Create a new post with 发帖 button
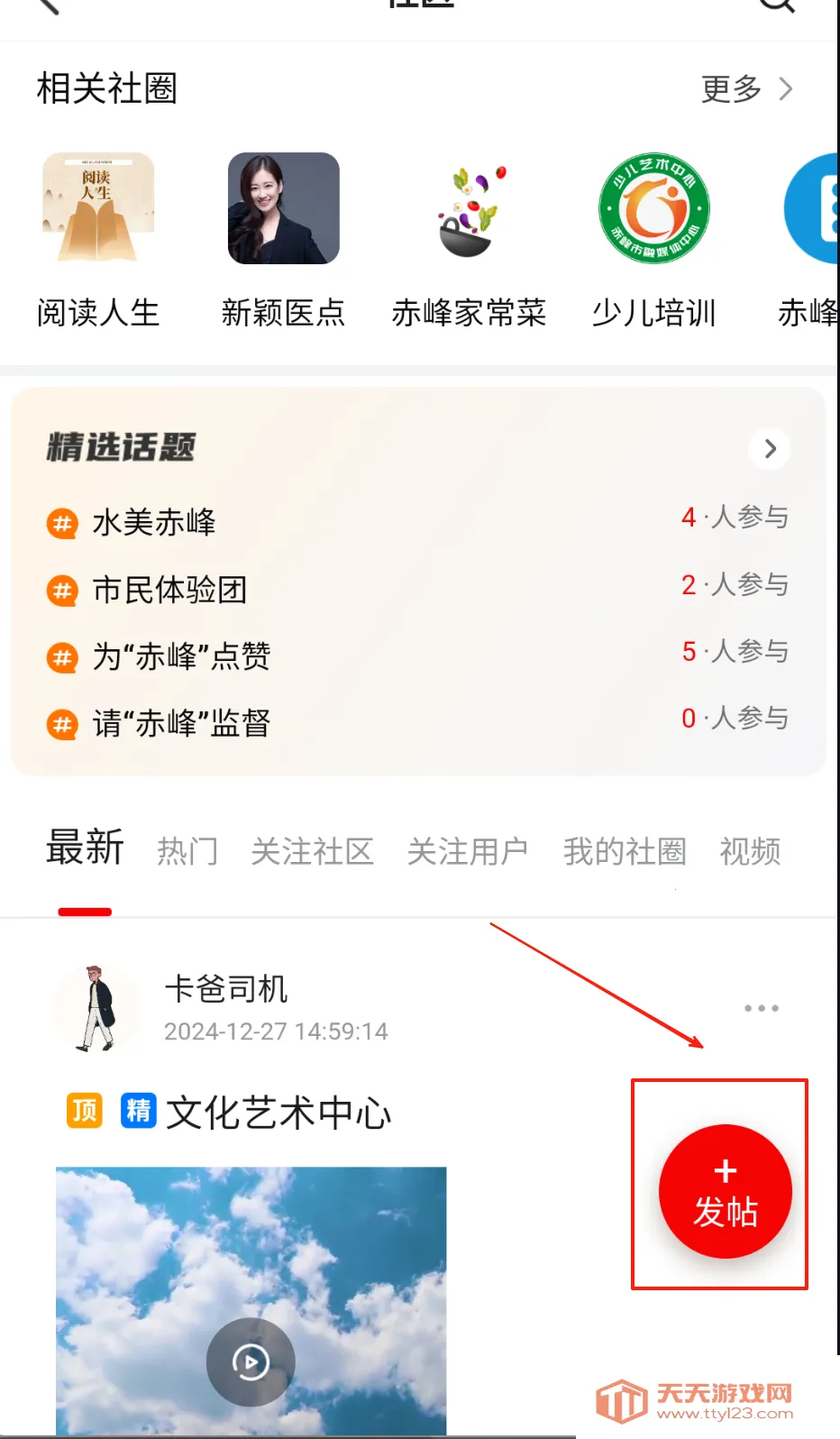The image size is (840, 1439). click(x=725, y=1192)
